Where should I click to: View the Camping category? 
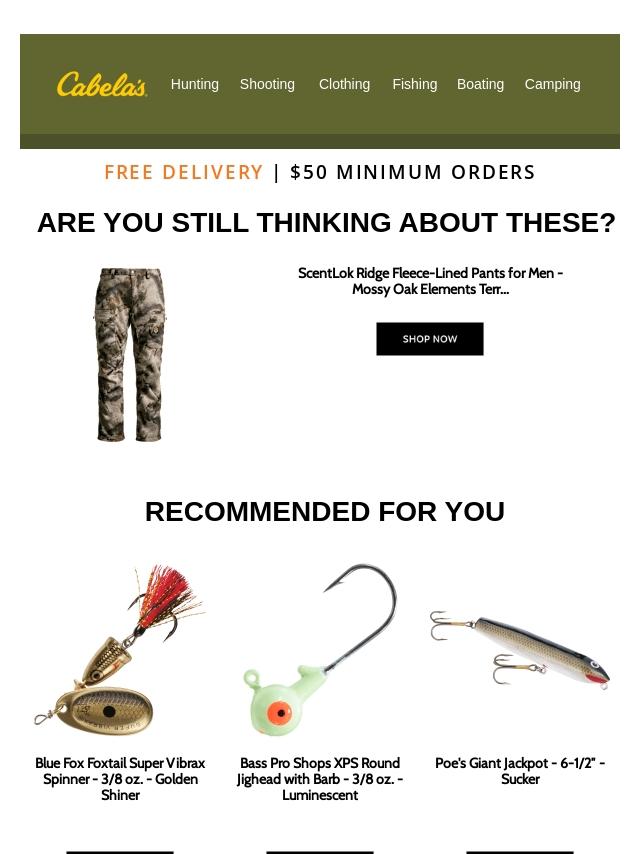[x=552, y=84]
